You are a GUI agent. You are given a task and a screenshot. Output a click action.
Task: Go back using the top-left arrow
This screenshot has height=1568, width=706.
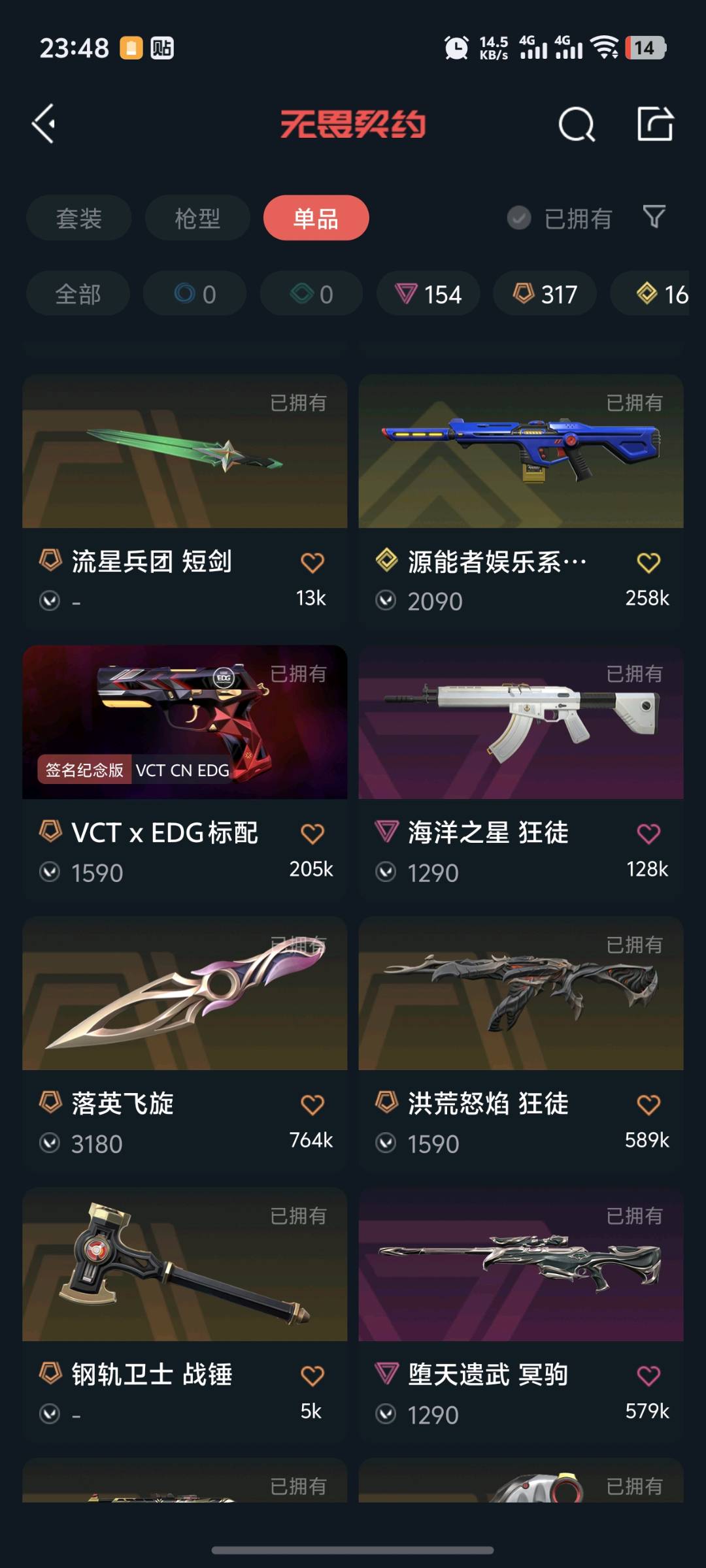pyautogui.click(x=44, y=123)
